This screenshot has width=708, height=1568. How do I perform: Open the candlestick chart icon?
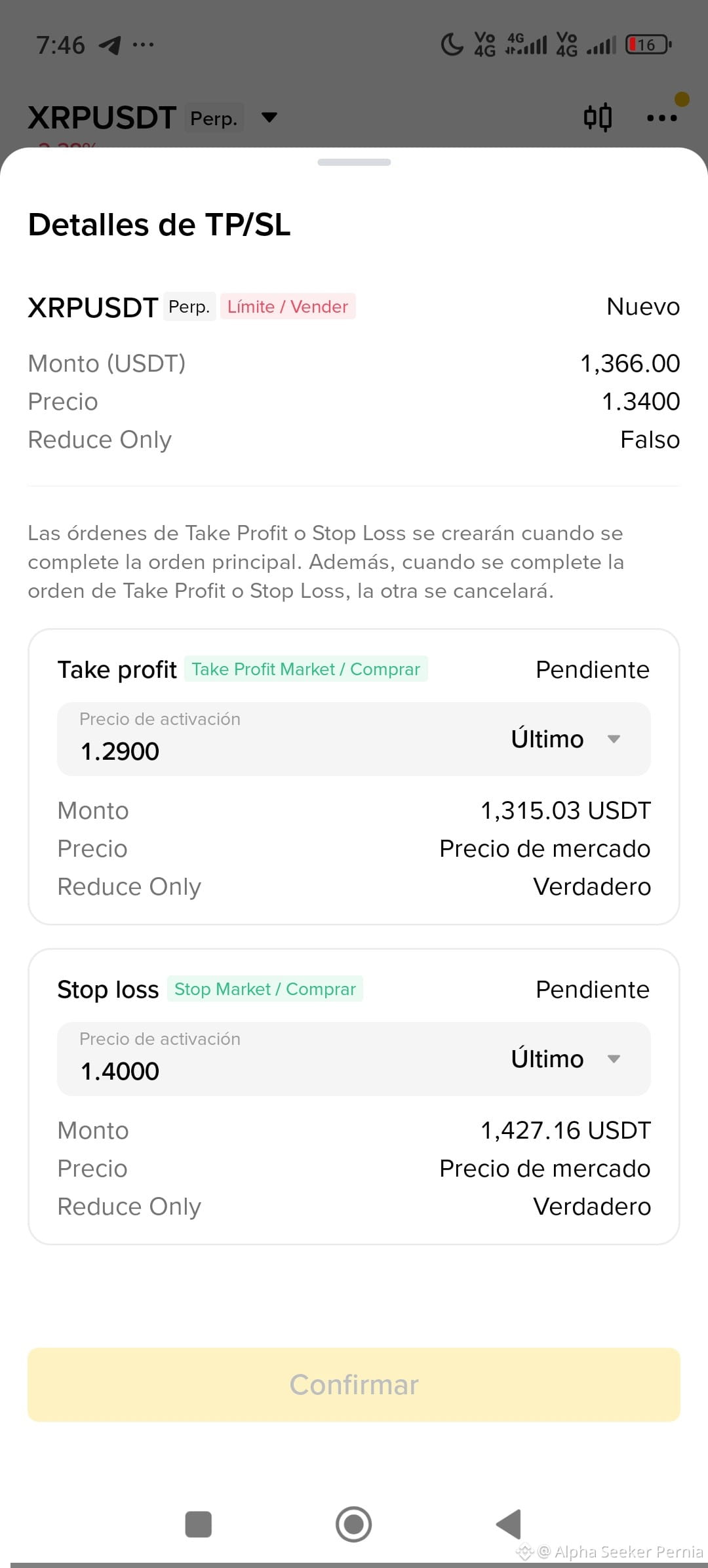pyautogui.click(x=598, y=117)
